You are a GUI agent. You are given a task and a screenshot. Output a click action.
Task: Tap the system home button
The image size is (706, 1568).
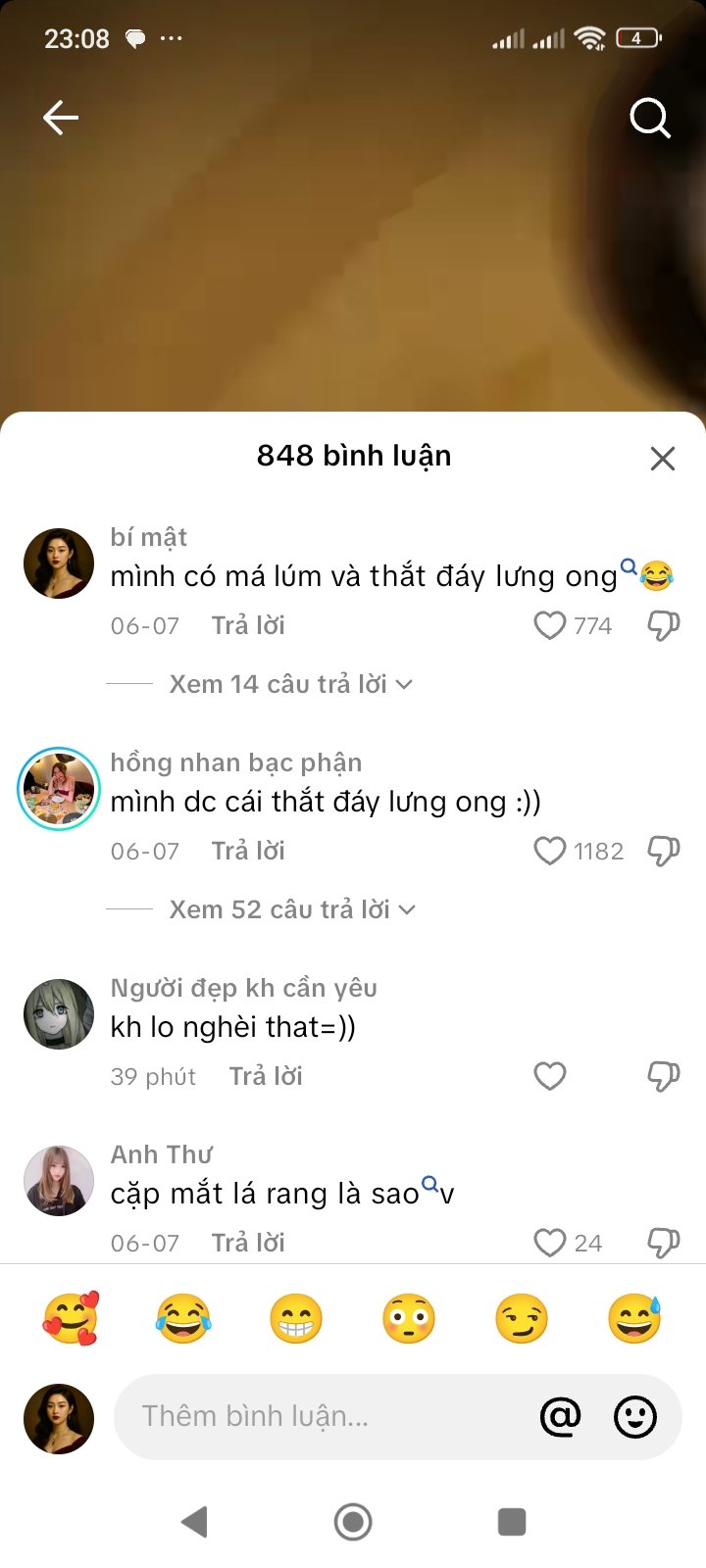(353, 1522)
